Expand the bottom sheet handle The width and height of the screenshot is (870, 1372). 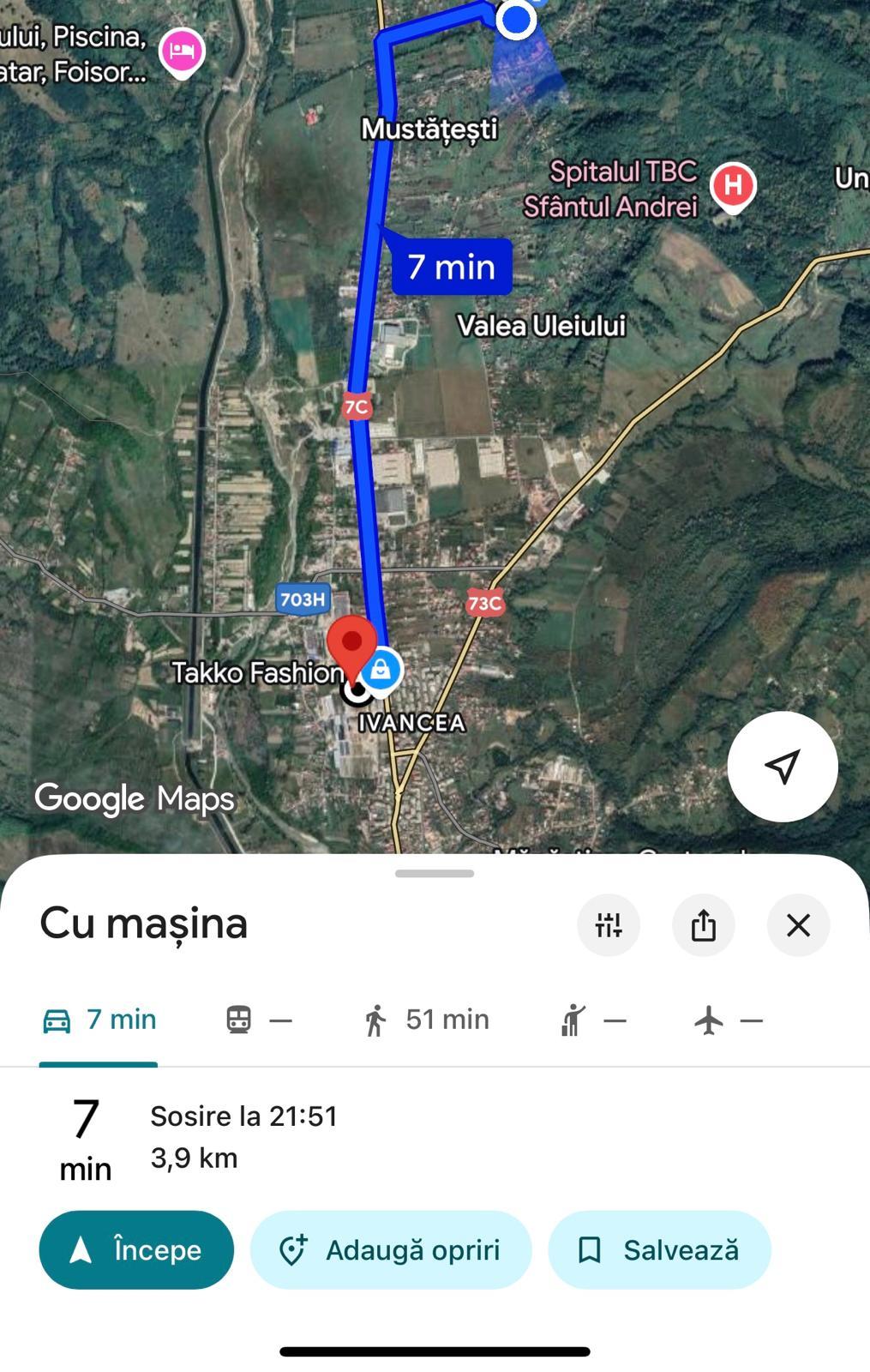point(435,874)
